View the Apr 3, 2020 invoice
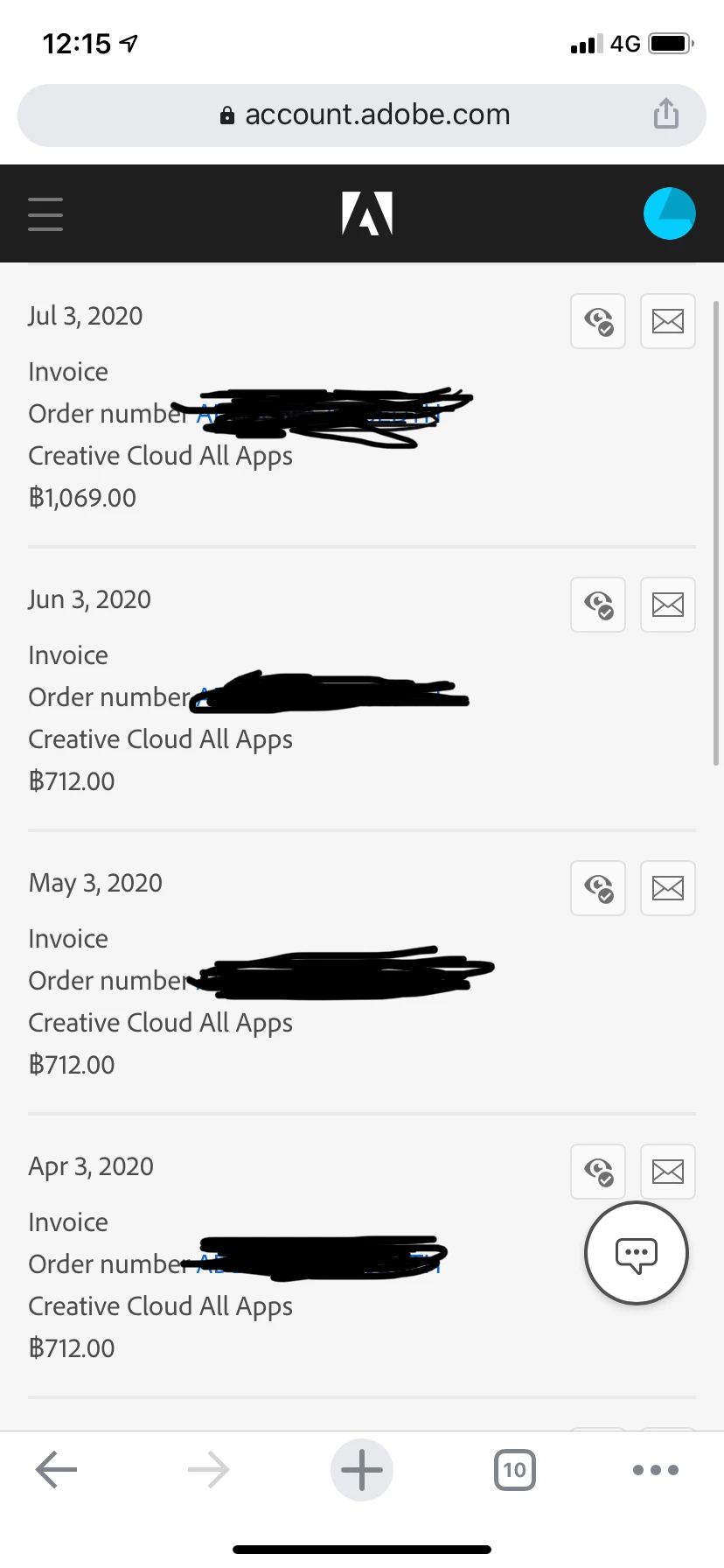The width and height of the screenshot is (724, 1568). coord(598,1171)
